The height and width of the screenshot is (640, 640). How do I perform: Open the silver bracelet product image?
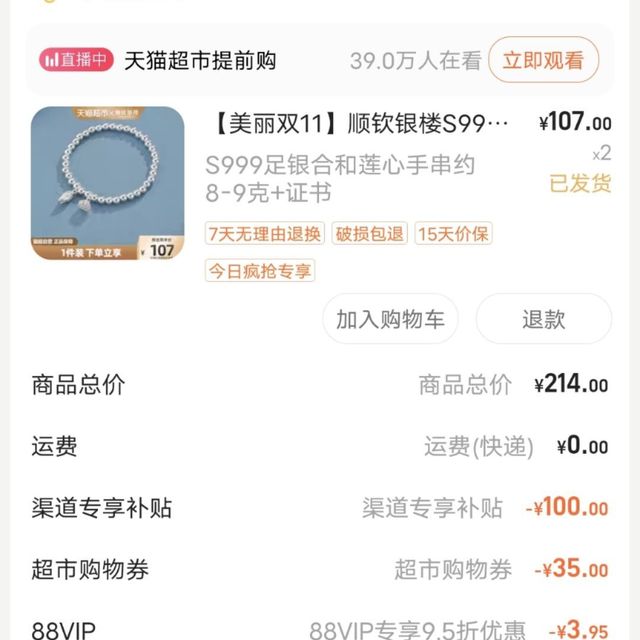107,183
